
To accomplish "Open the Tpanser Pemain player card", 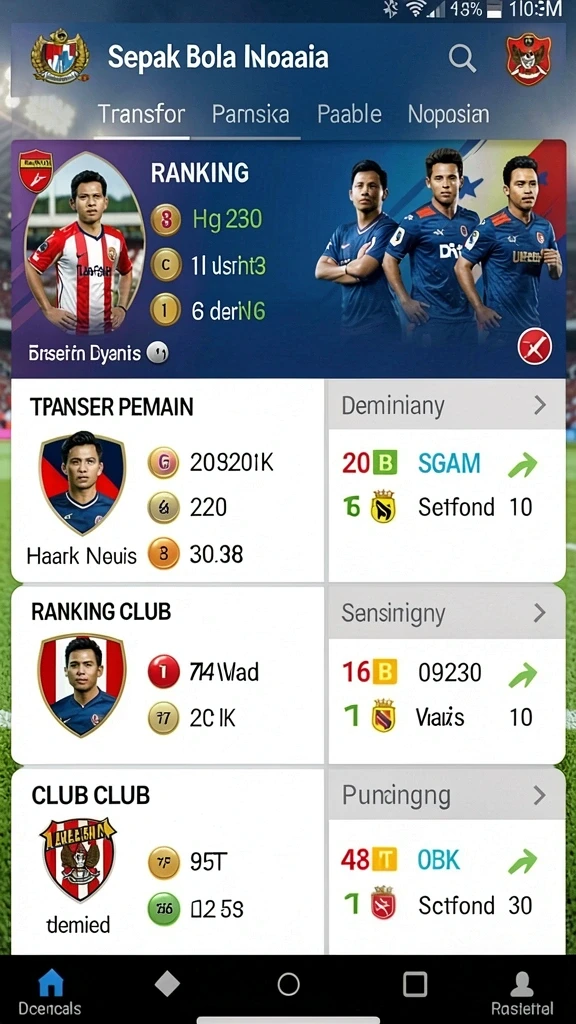I will tap(168, 480).
